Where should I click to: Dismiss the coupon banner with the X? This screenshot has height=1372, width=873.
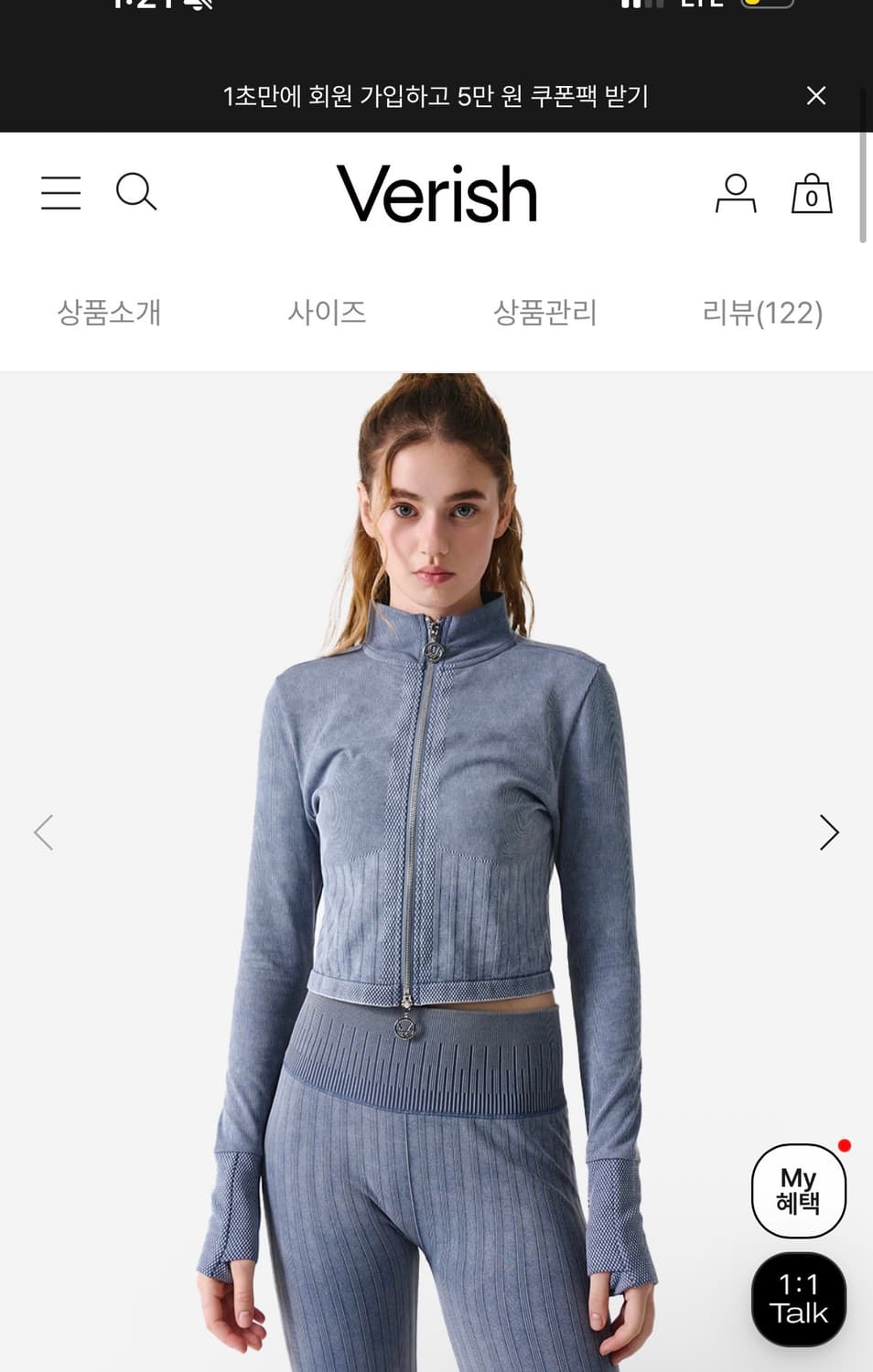[814, 94]
